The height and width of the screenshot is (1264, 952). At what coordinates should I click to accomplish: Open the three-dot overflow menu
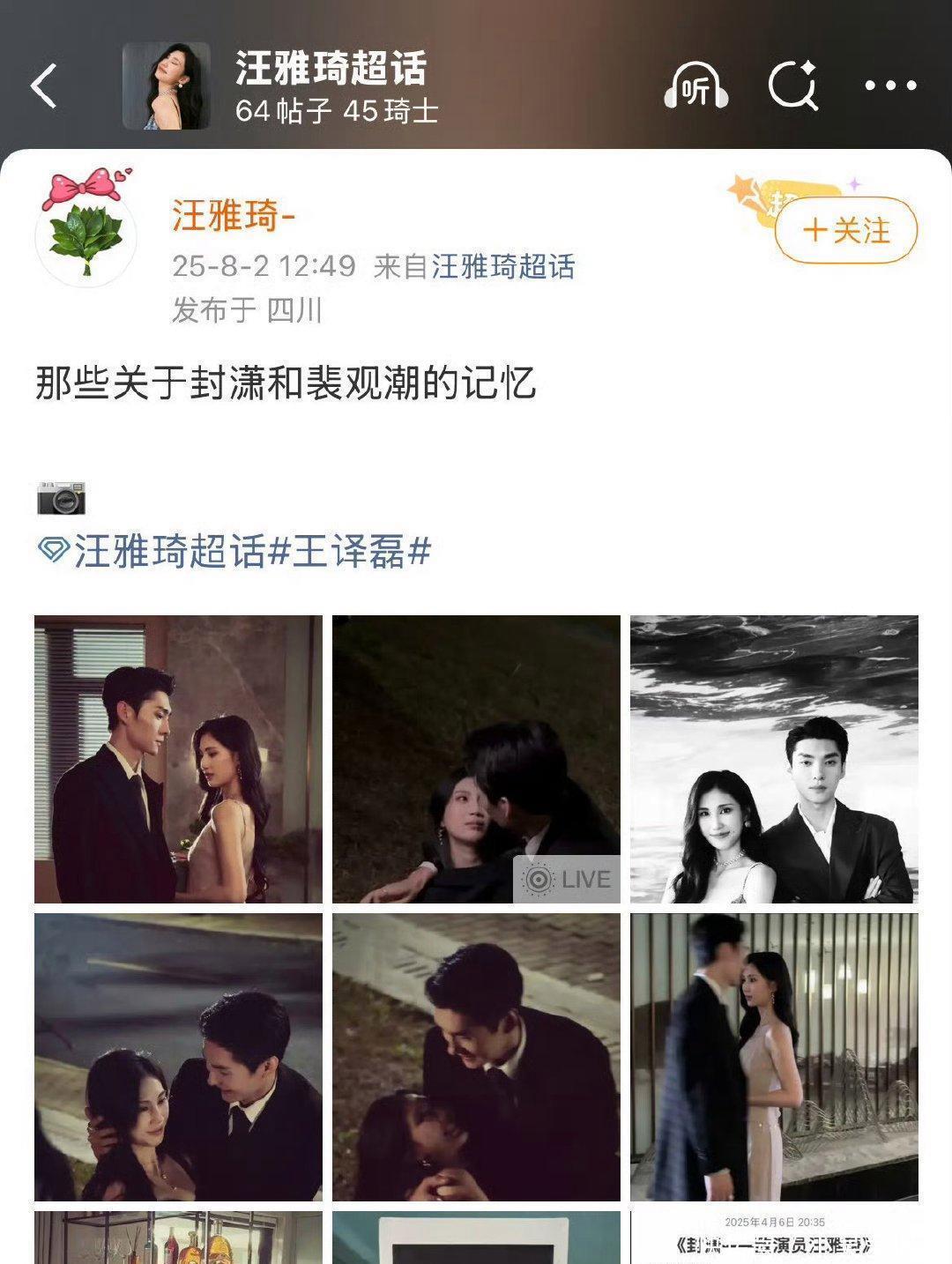890,86
